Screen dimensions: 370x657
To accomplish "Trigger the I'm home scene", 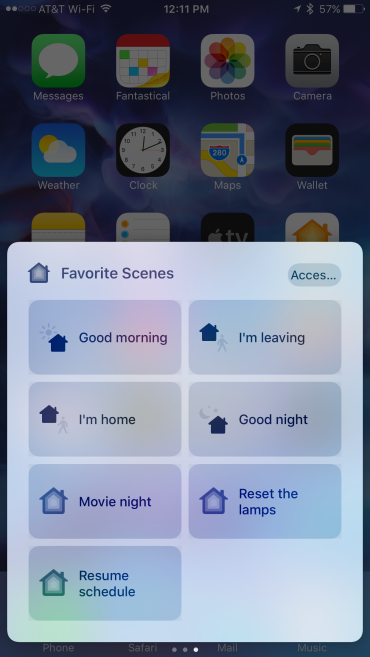I will [x=105, y=419].
